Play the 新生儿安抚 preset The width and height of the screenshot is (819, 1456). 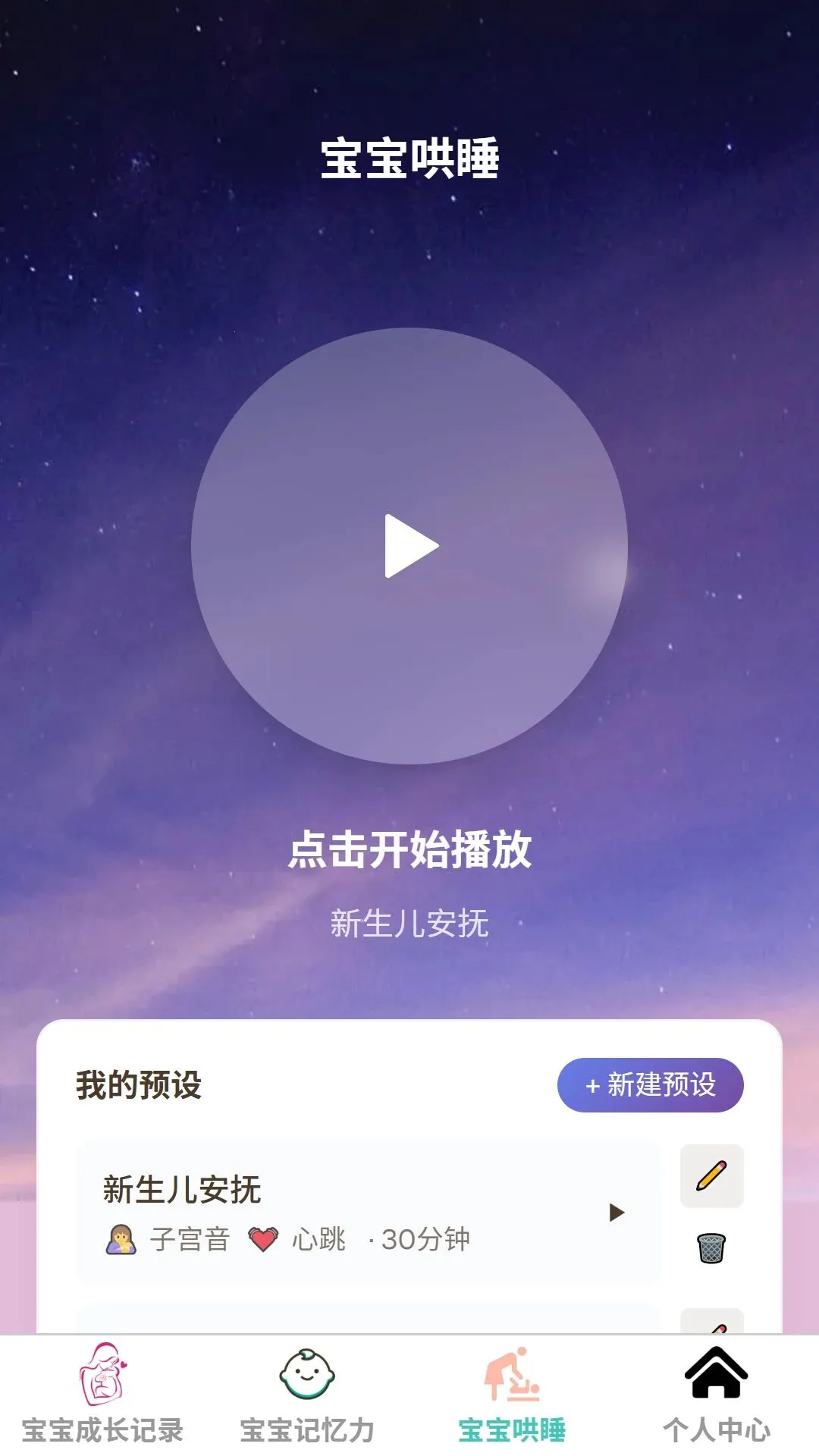tap(617, 1213)
